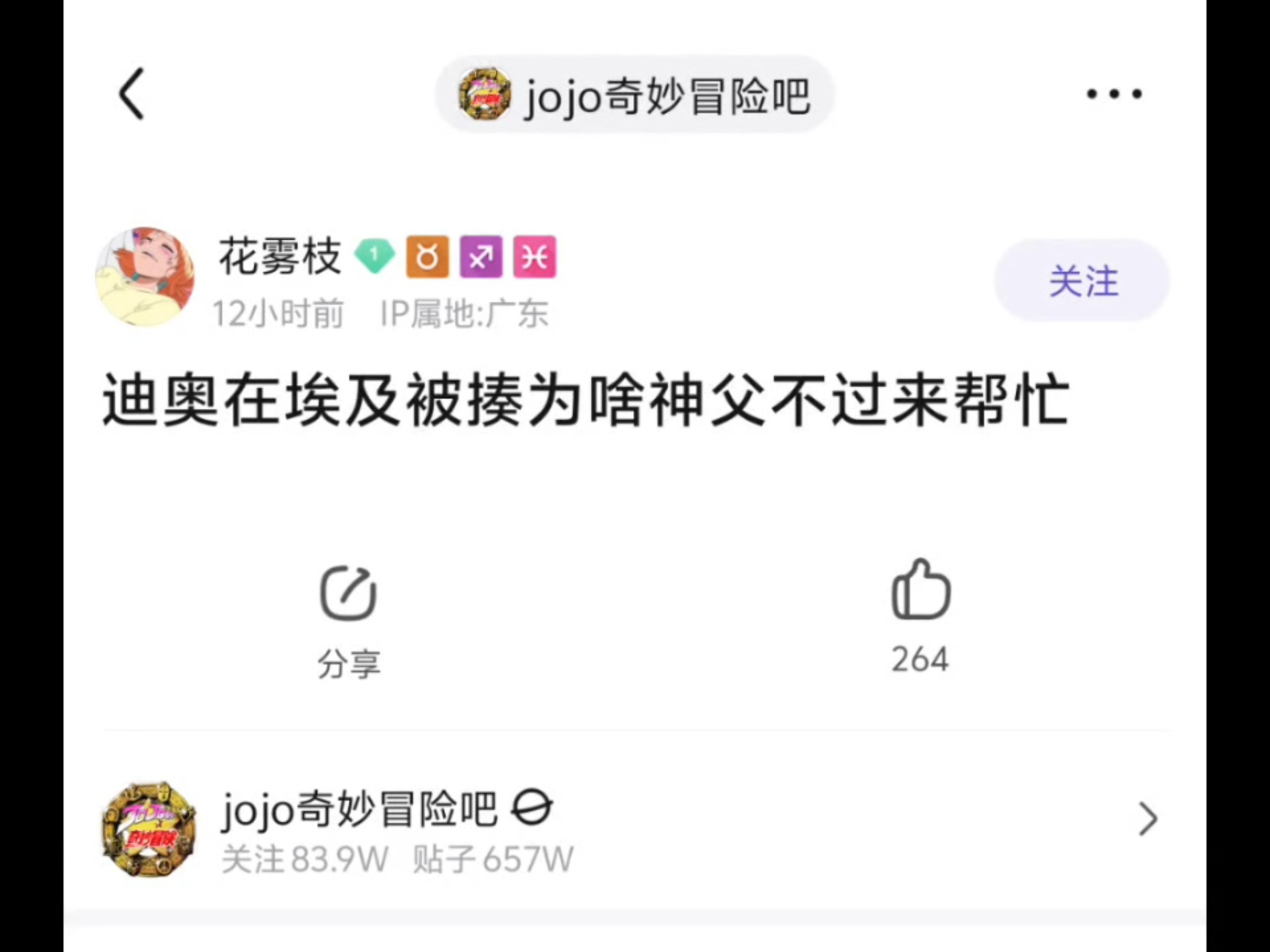This screenshot has width=1270, height=952.
Task: Go back using the back arrow
Action: tap(132, 94)
